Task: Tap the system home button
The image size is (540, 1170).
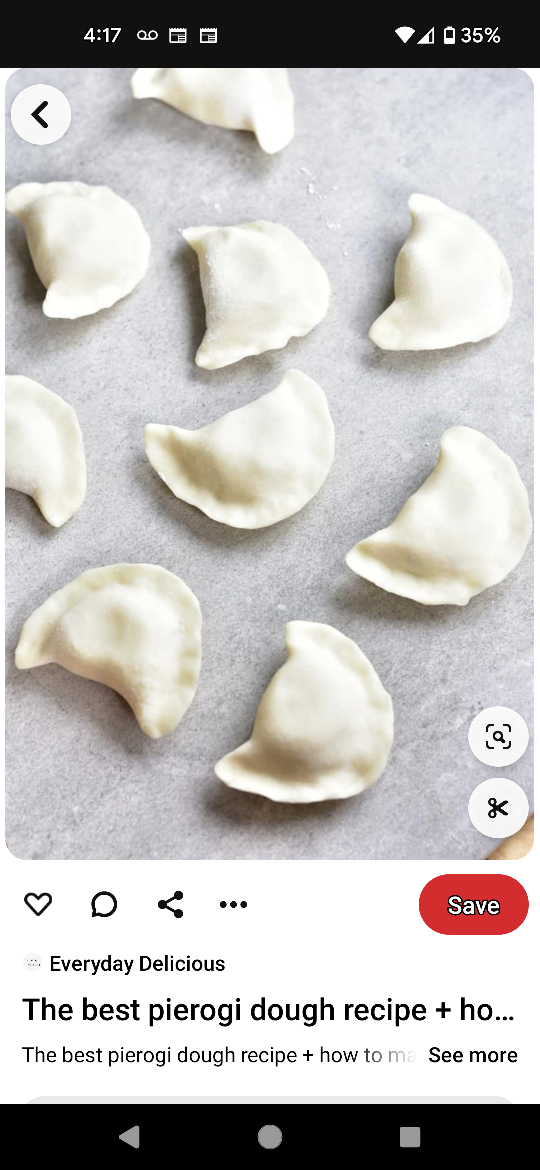Action: [x=270, y=1136]
